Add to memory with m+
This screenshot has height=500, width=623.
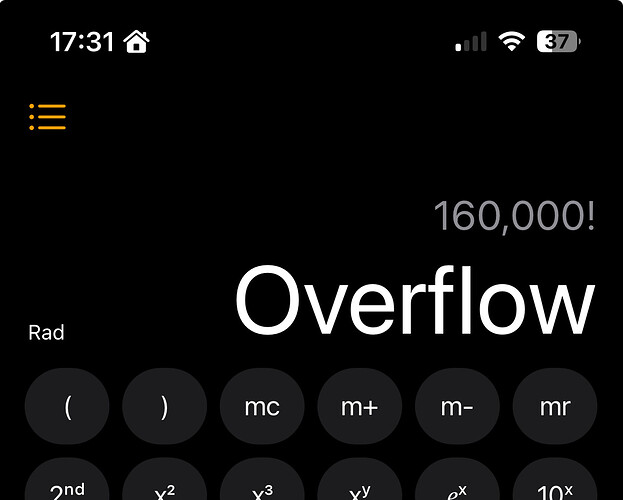(359, 407)
